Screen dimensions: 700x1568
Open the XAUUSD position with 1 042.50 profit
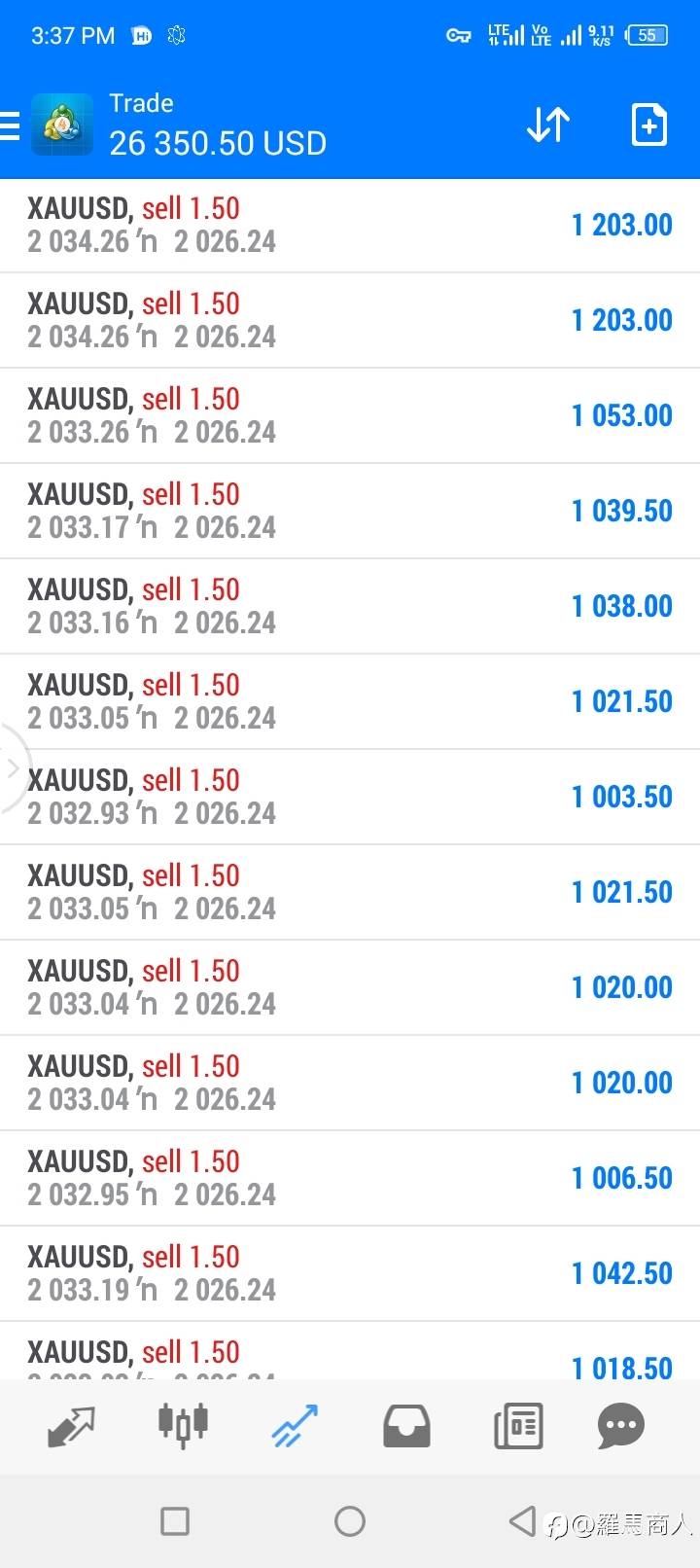(350, 1273)
